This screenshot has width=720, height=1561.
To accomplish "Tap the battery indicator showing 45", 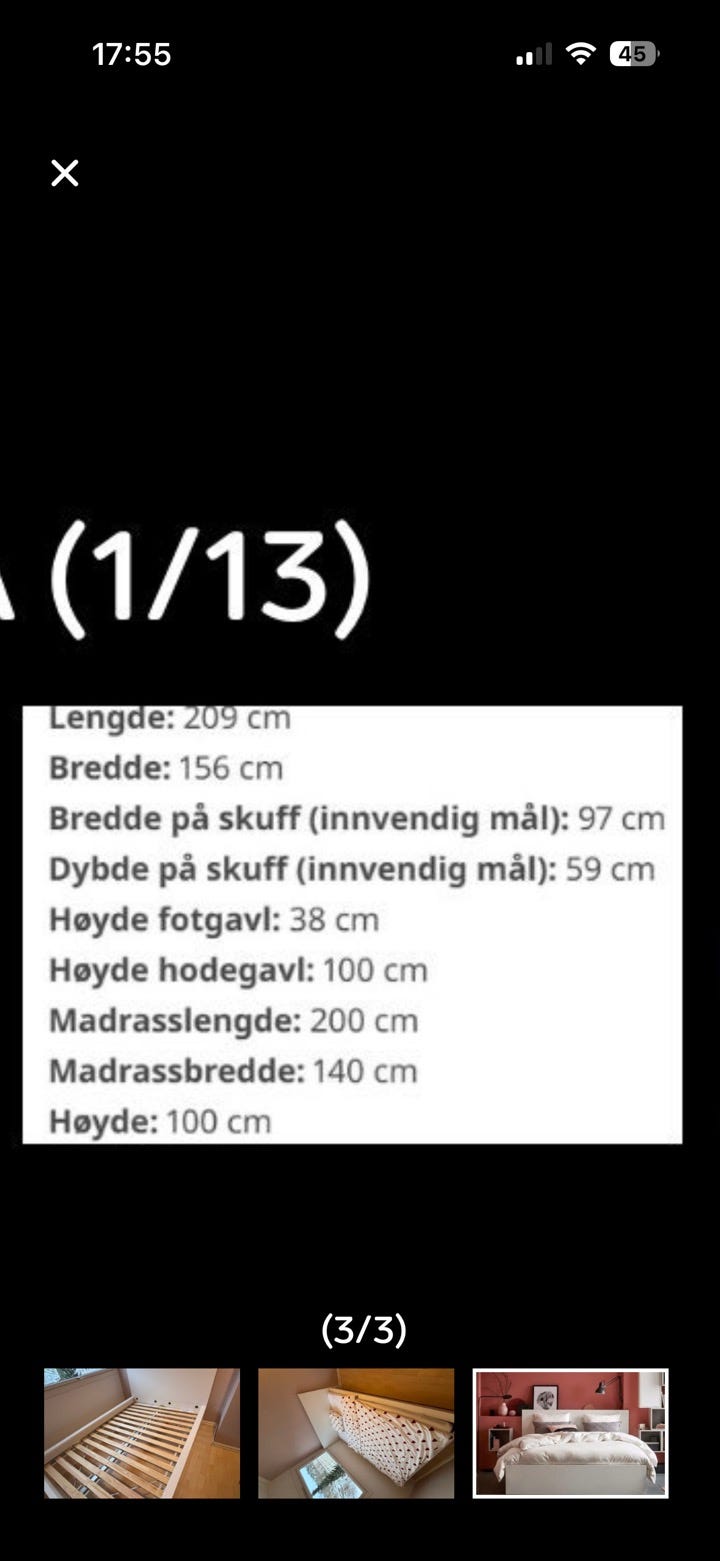I will point(634,55).
